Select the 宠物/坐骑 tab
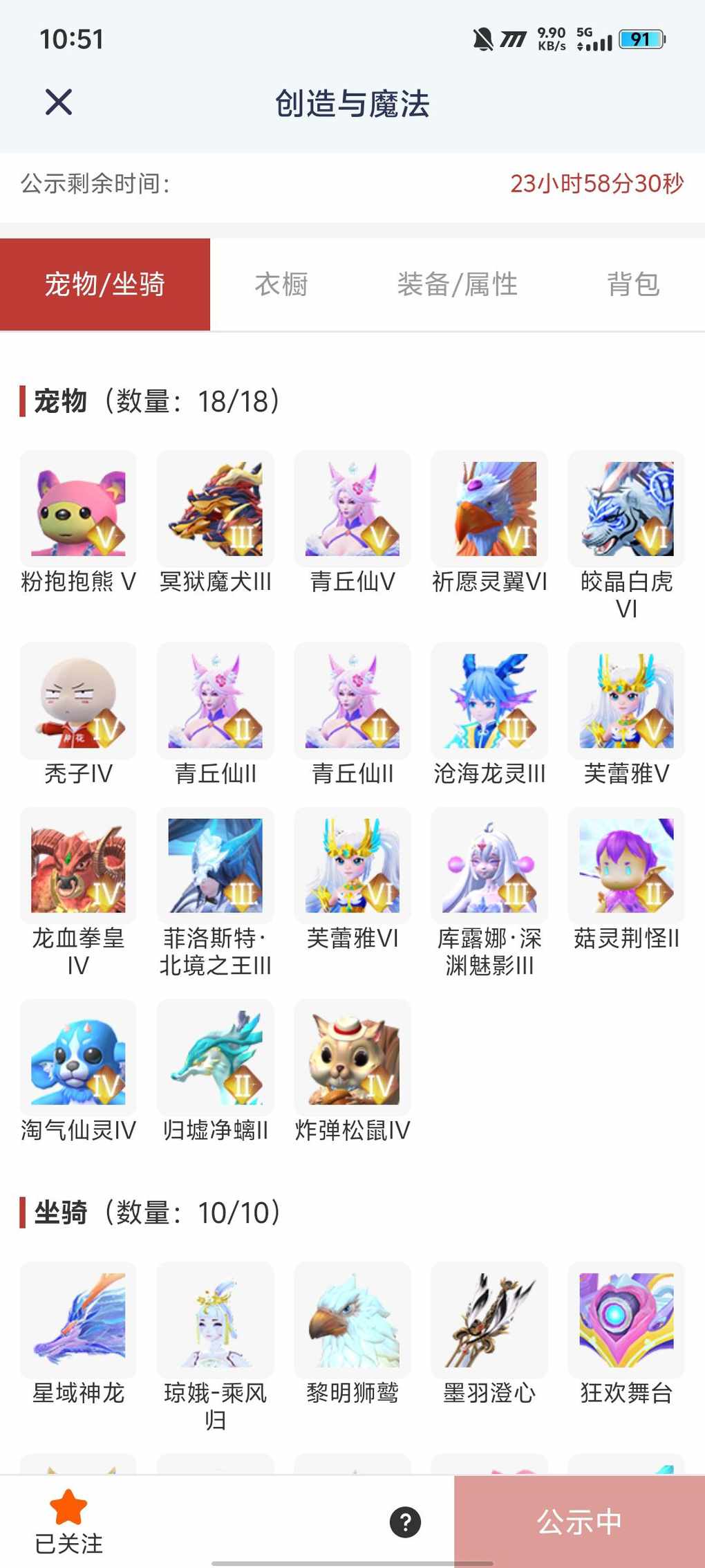The width and height of the screenshot is (705, 1568). [105, 284]
